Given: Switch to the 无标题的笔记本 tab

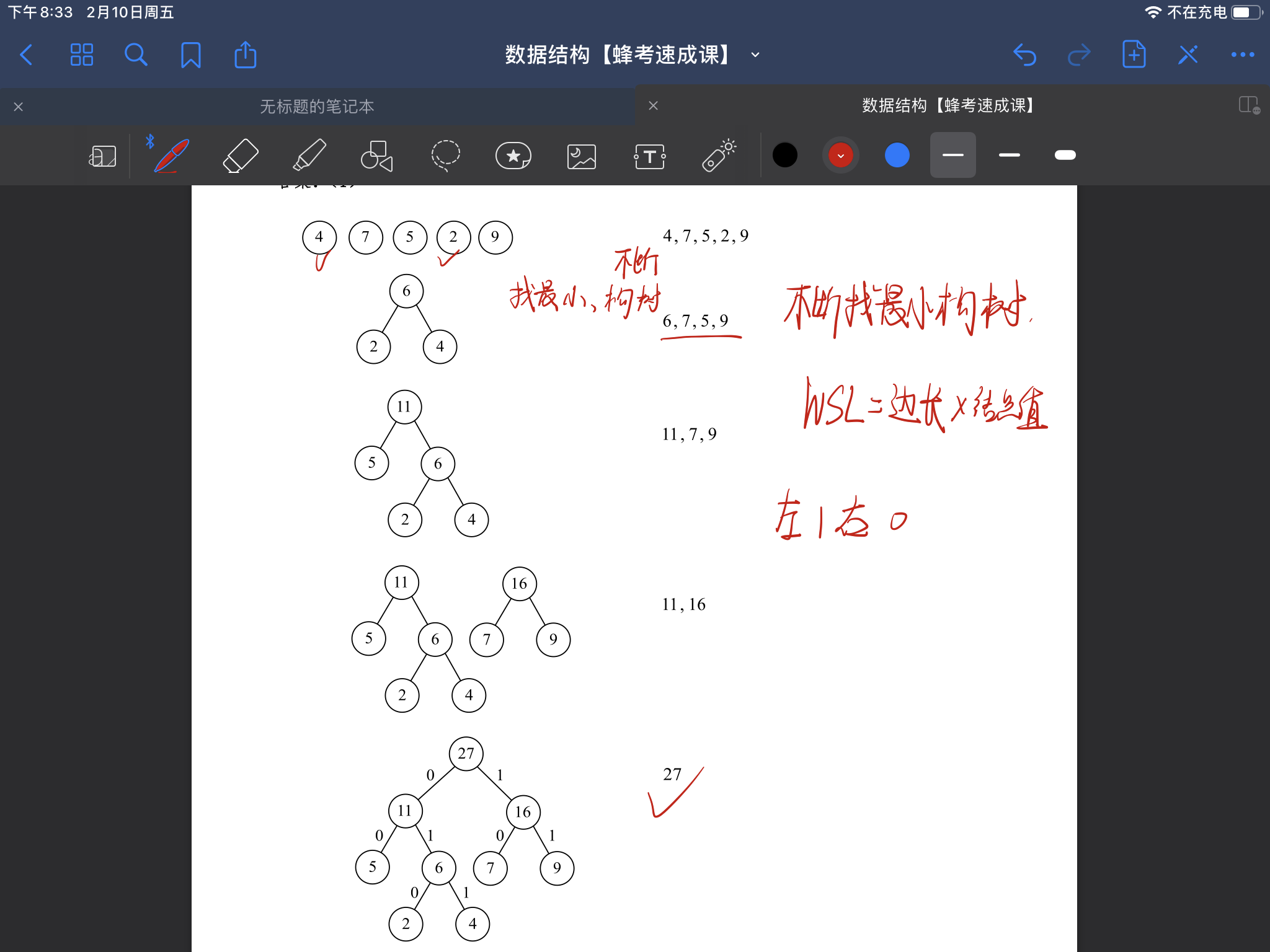Looking at the screenshot, I should point(317,107).
